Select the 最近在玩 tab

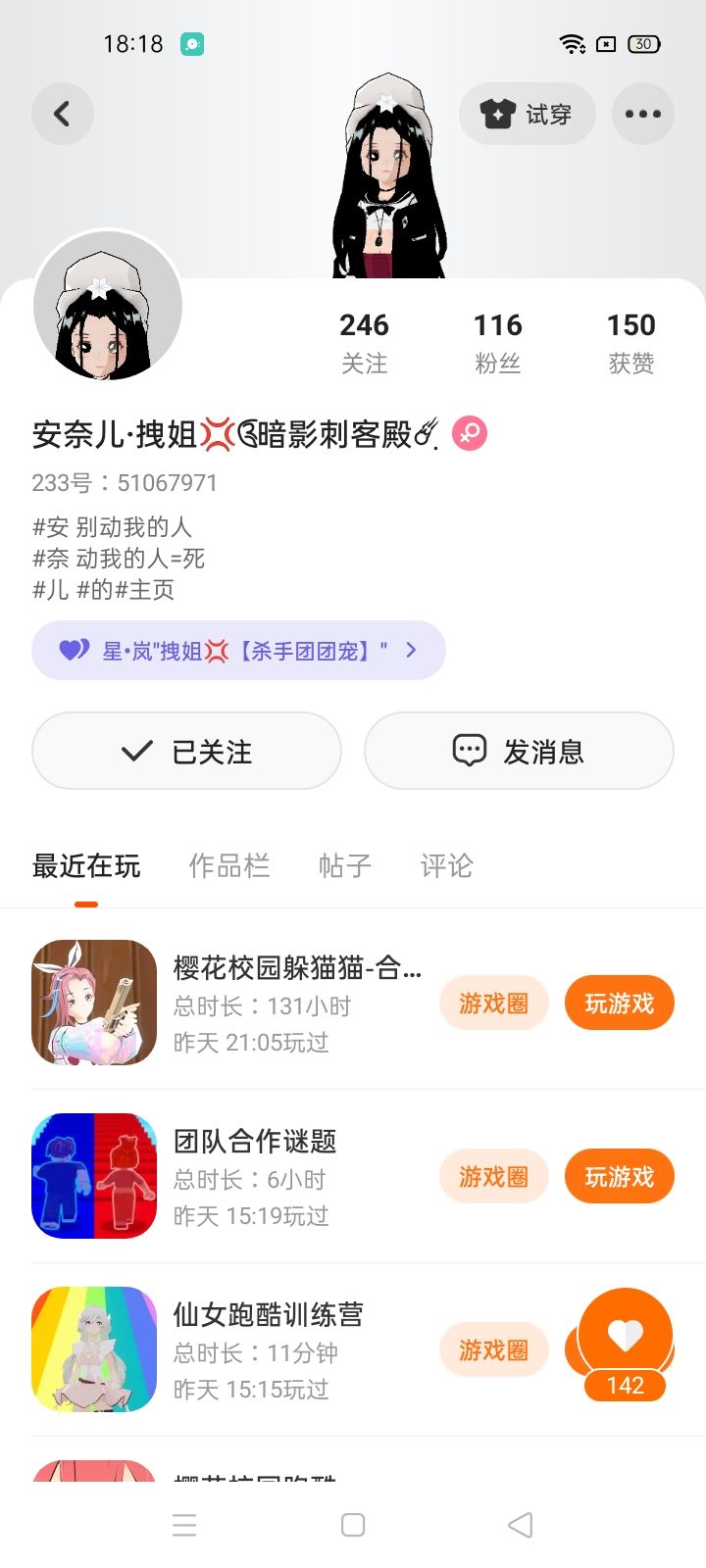[86, 865]
